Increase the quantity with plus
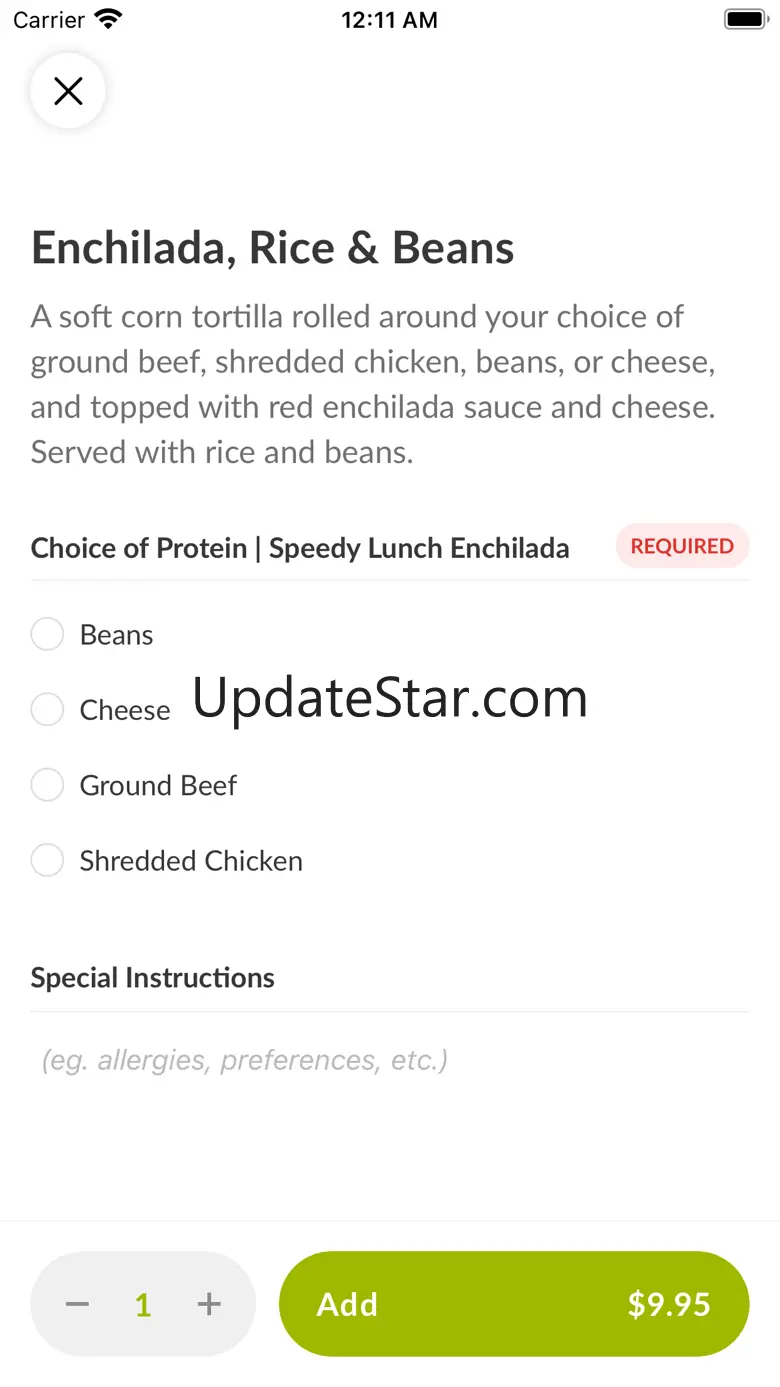Viewport: 780px width, 1387px height. pyautogui.click(x=209, y=1304)
